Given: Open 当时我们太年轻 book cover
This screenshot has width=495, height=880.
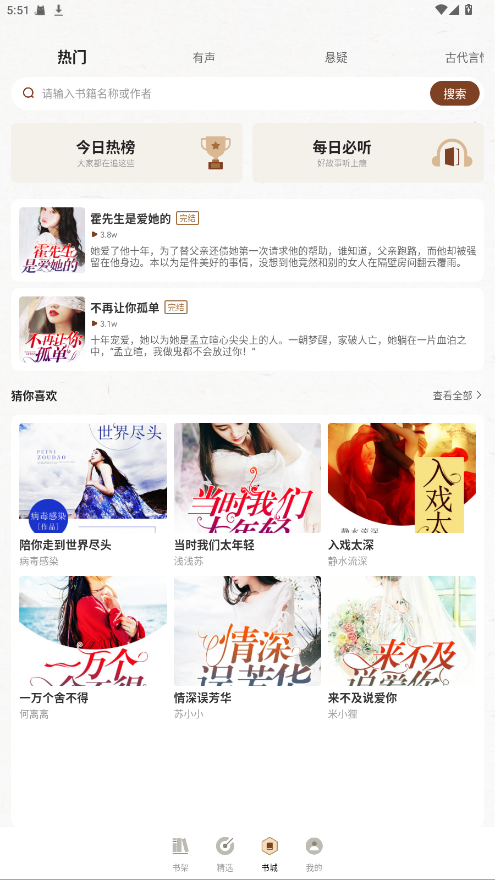Looking at the screenshot, I should 248,478.
